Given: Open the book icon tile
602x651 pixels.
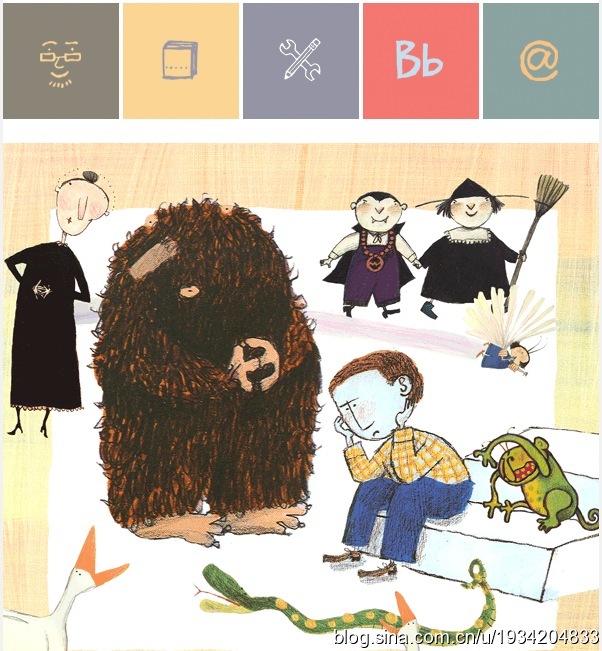Looking at the screenshot, I should tap(181, 61).
